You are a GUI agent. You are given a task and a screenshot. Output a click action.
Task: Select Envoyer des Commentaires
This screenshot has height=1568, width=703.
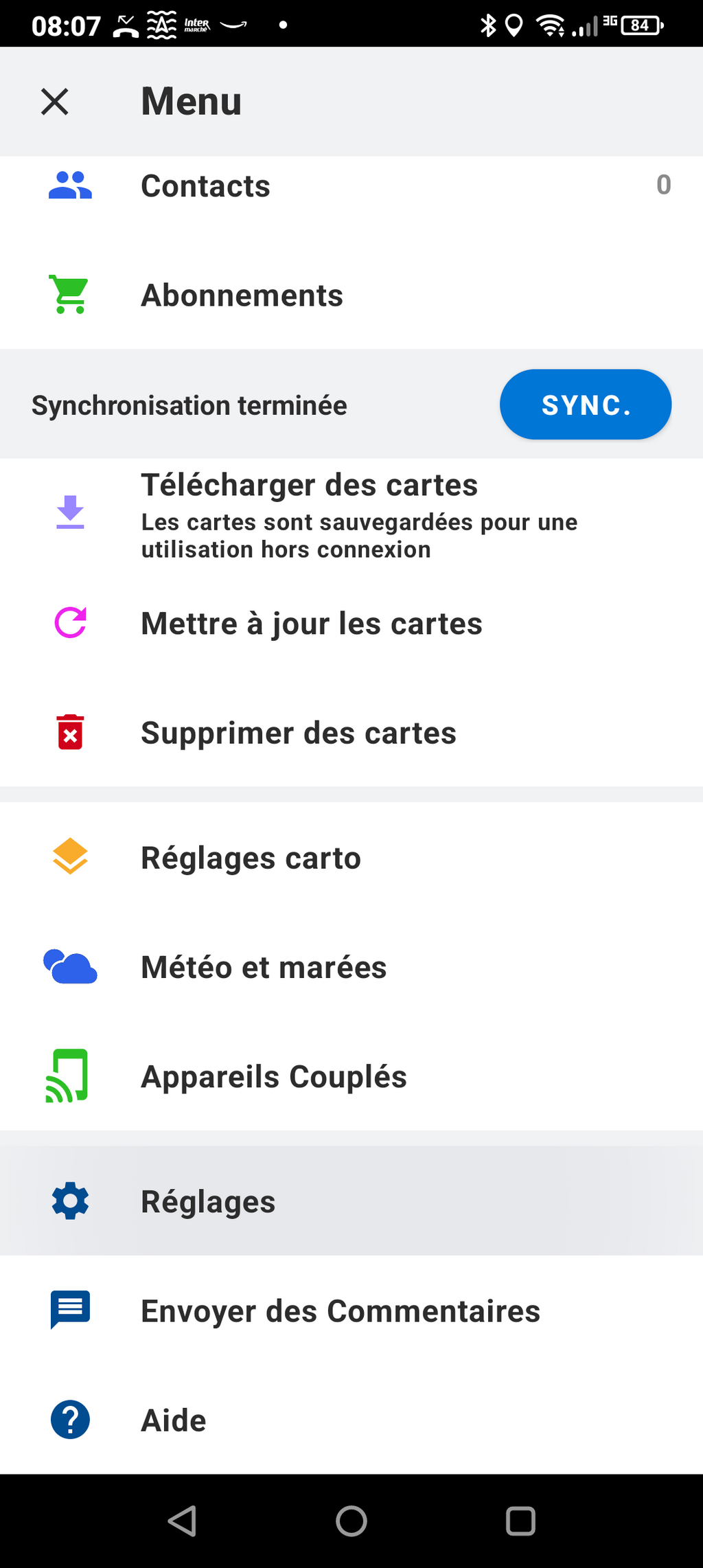351,1310
